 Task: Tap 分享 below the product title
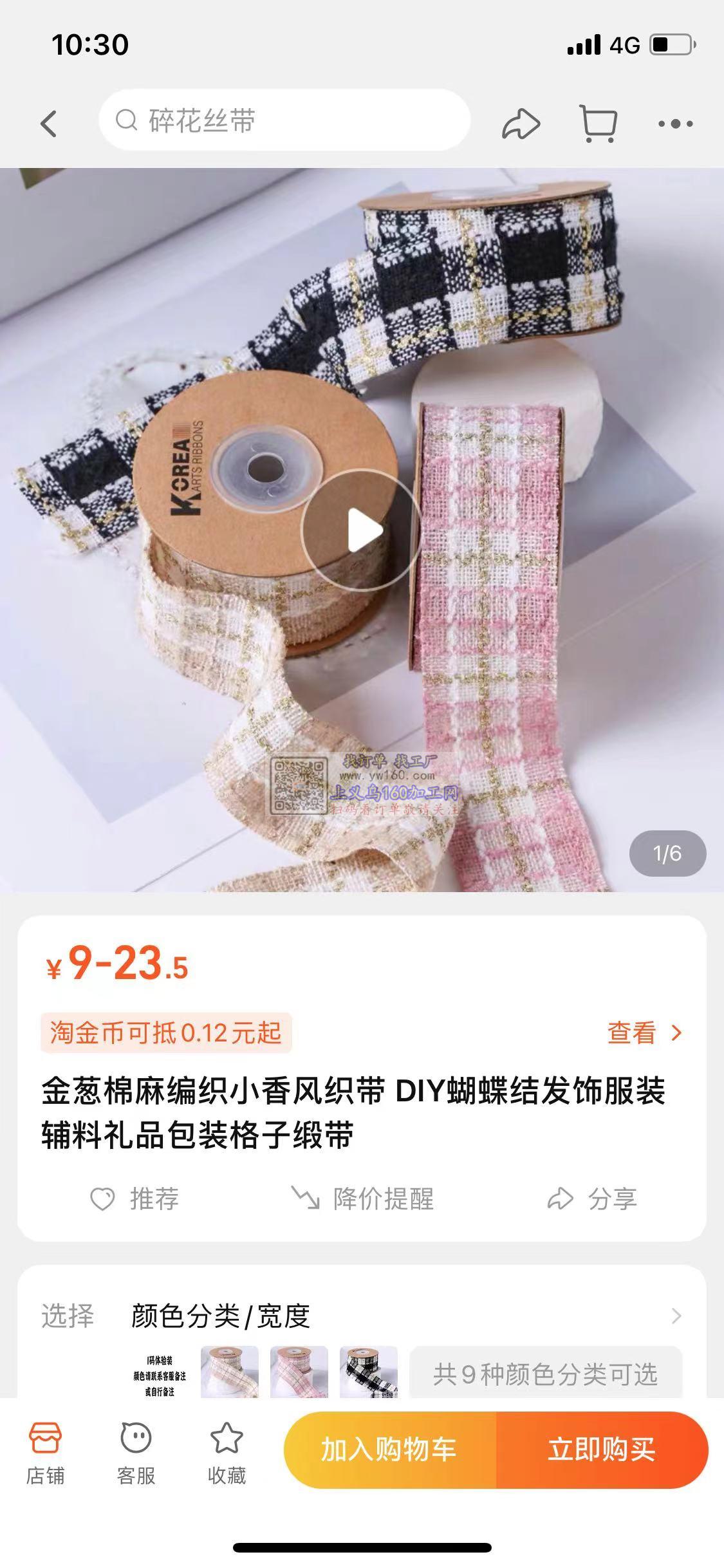[592, 1199]
